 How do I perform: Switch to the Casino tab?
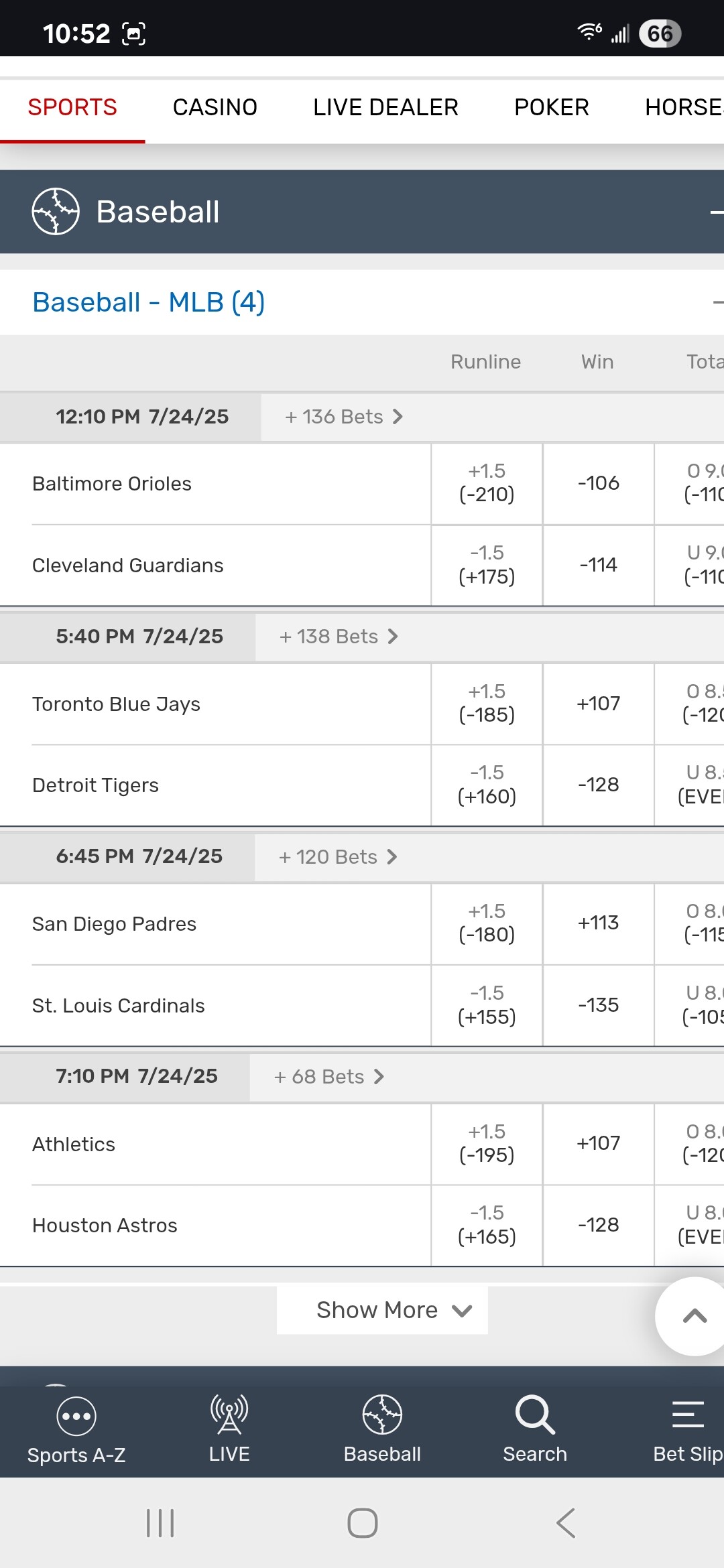coord(215,107)
